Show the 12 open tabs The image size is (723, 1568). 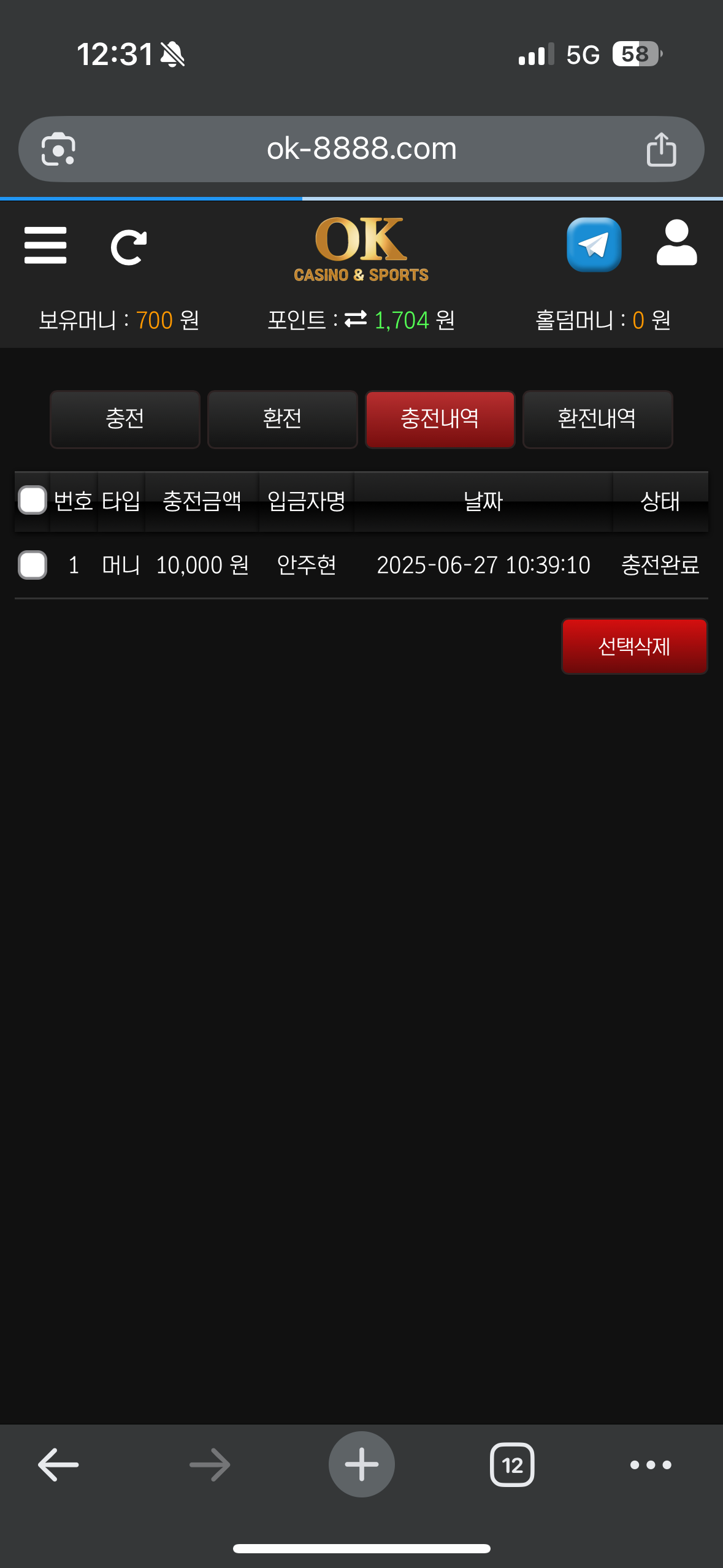click(x=512, y=1464)
